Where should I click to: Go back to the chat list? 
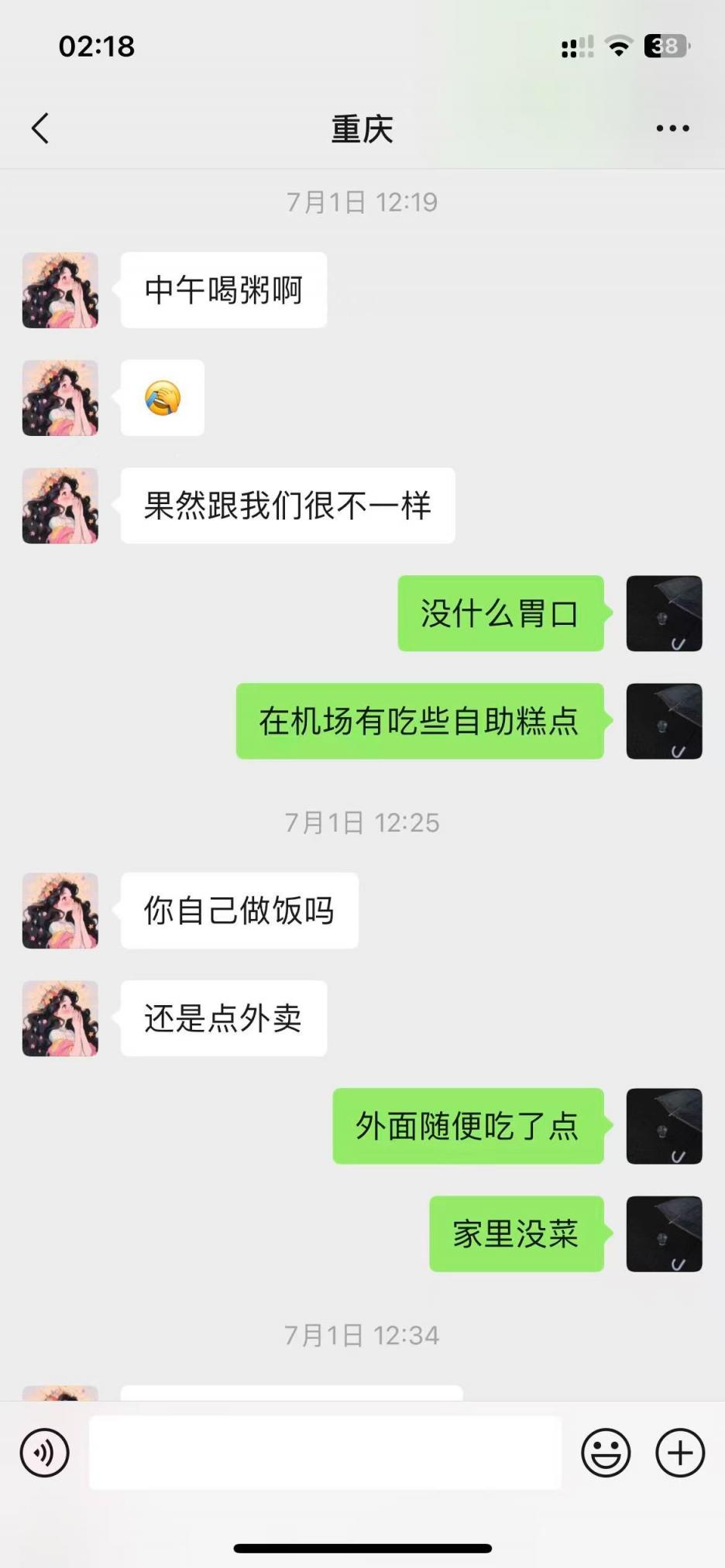[40, 129]
